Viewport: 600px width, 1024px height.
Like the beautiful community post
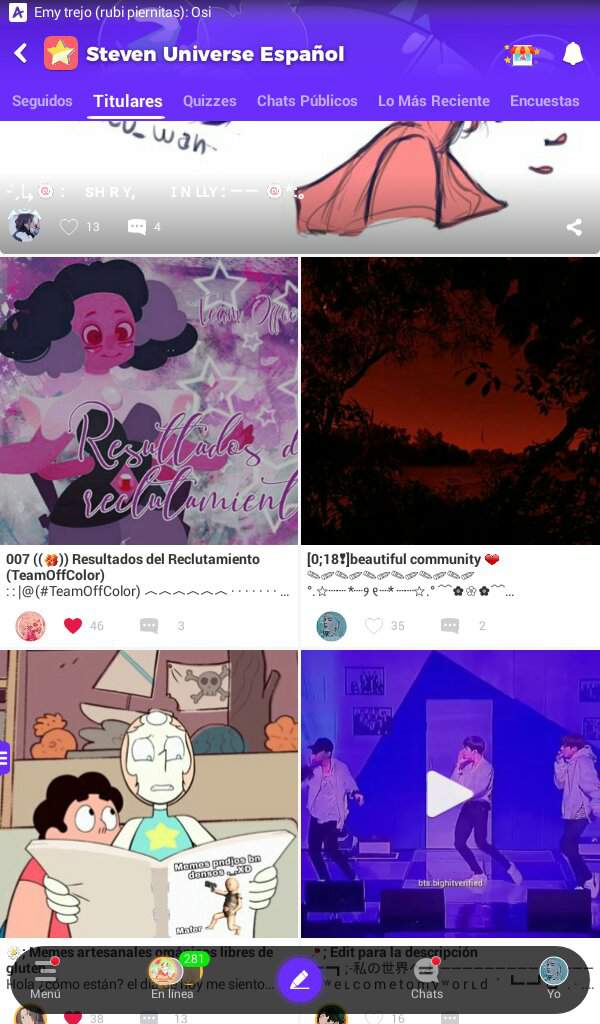click(x=374, y=626)
